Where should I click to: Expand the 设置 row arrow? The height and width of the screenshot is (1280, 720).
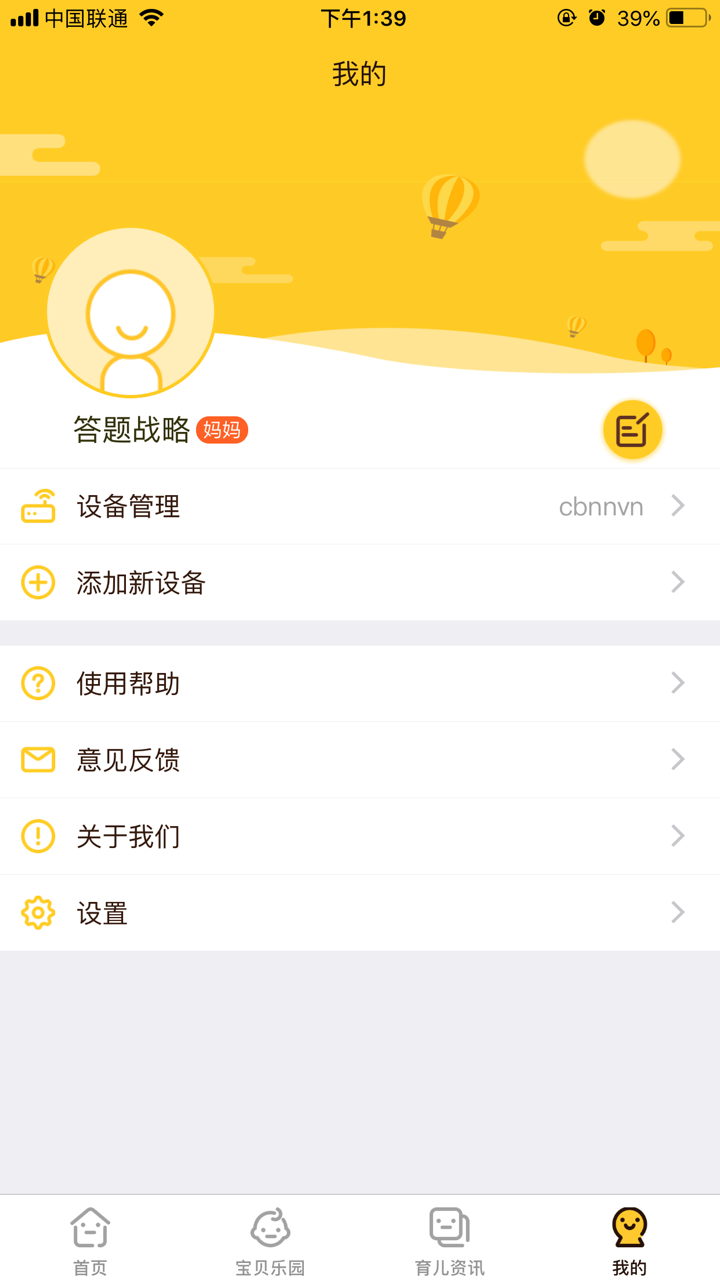[679, 912]
